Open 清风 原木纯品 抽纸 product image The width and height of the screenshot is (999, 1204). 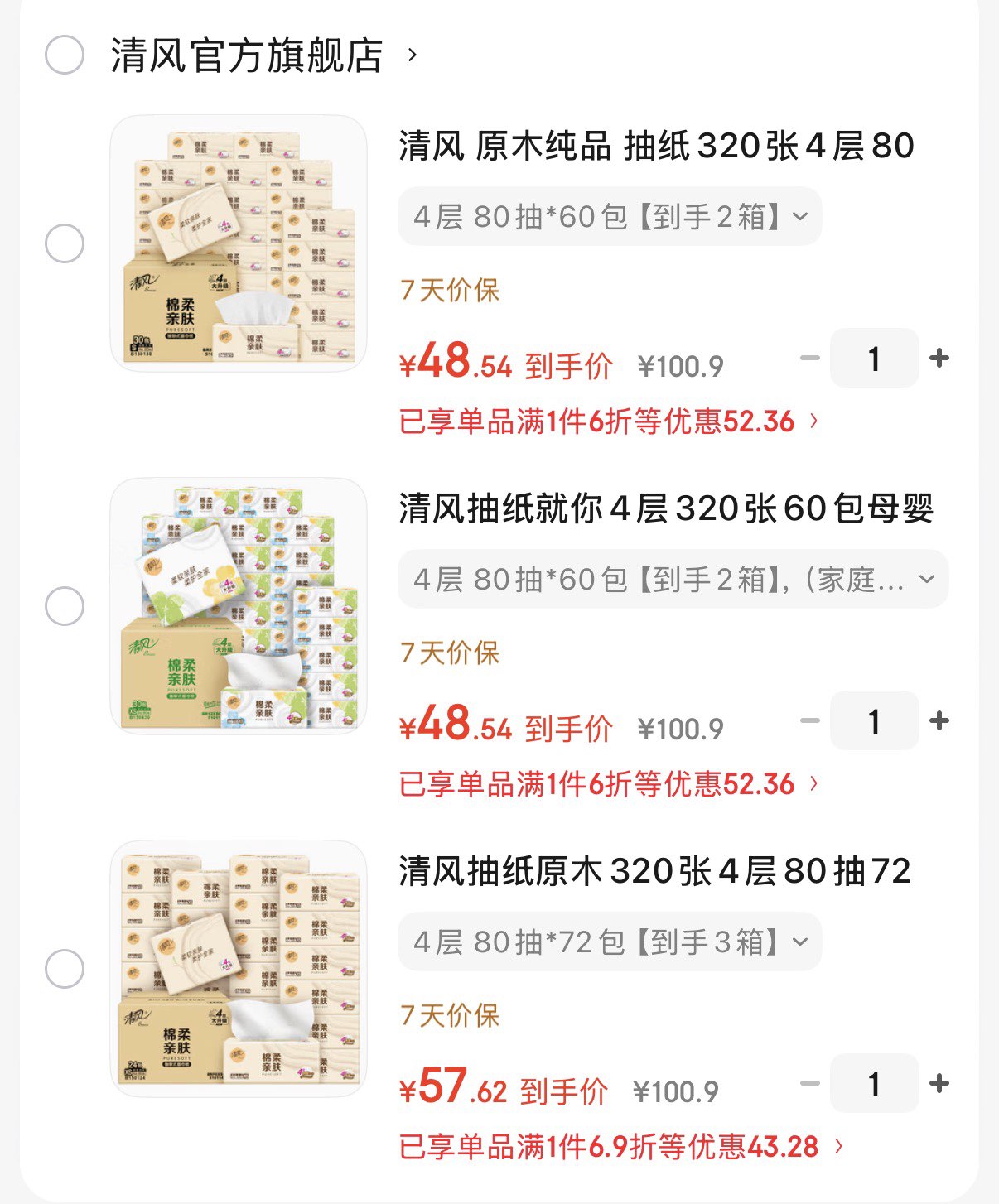[x=239, y=243]
